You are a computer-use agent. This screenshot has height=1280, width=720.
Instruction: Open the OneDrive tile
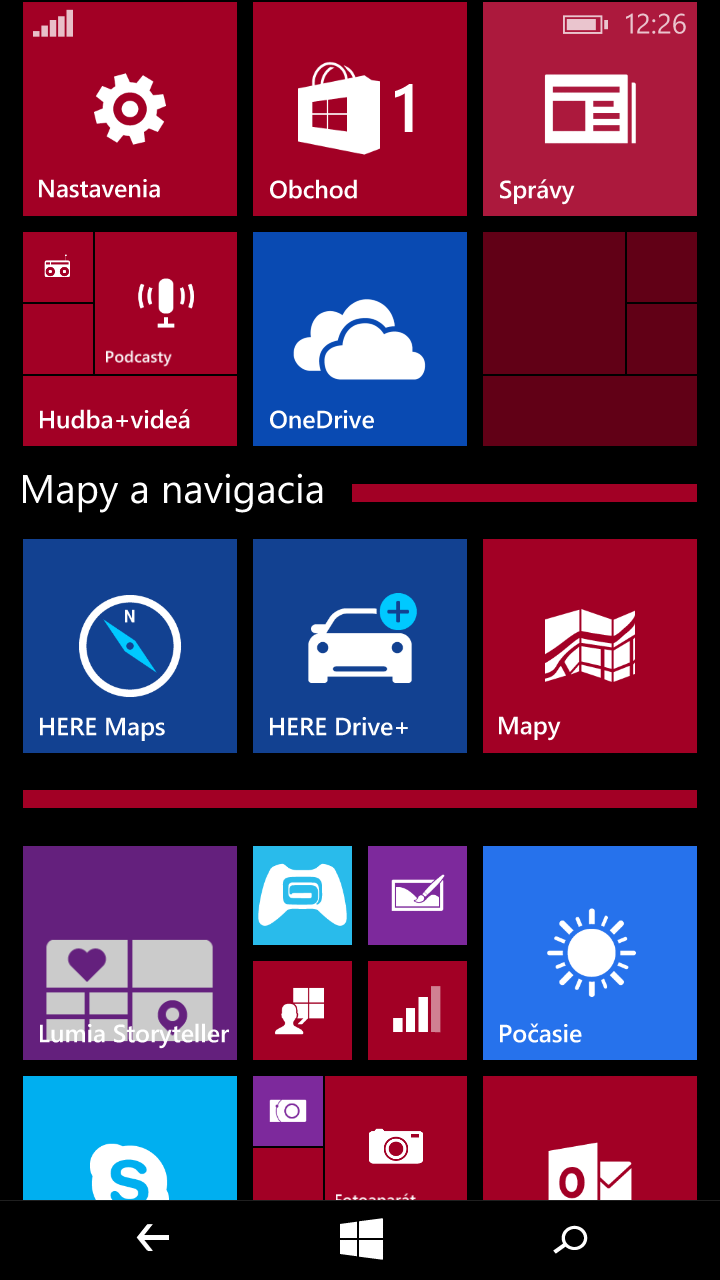click(360, 339)
